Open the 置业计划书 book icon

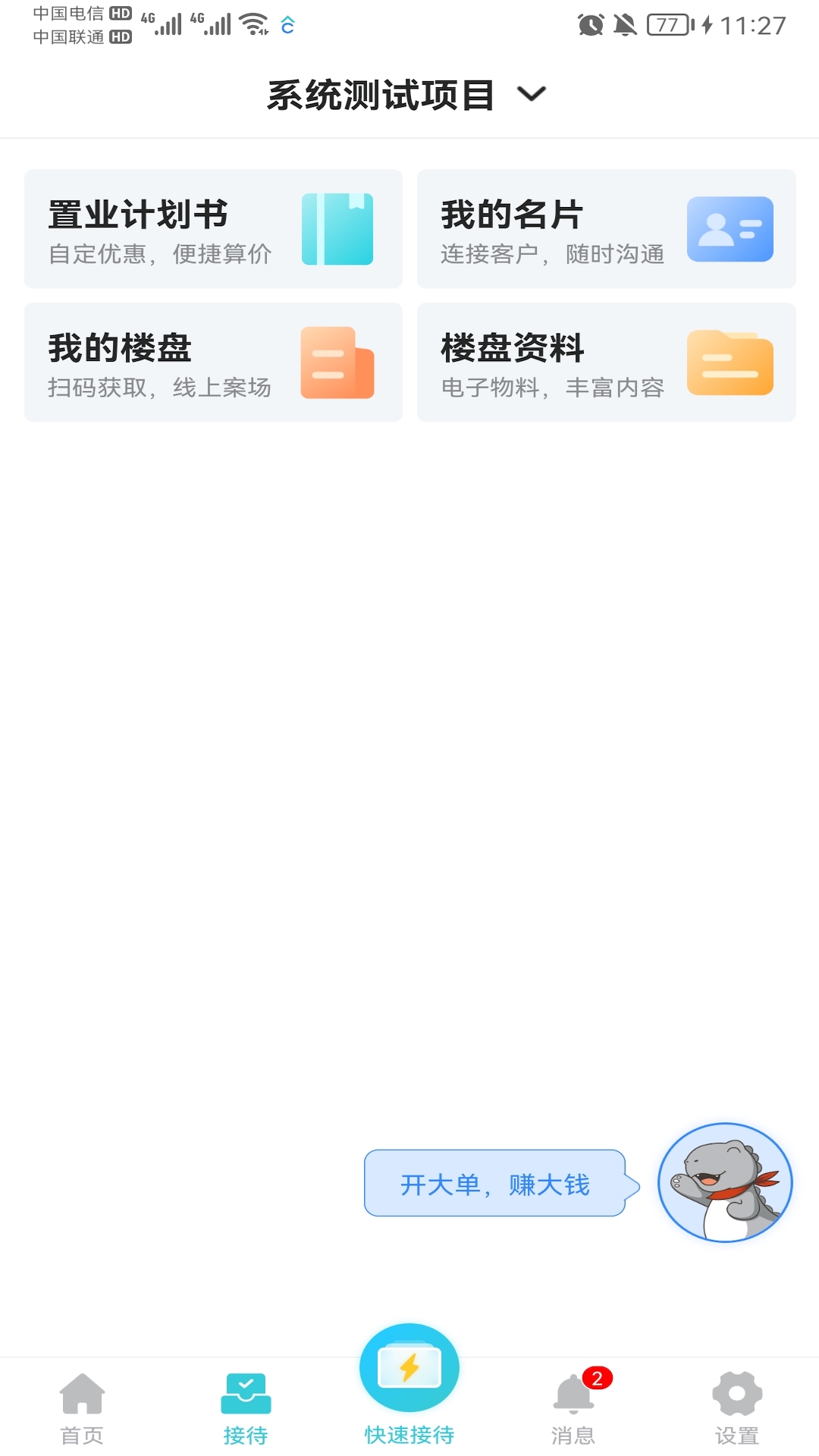click(x=338, y=229)
